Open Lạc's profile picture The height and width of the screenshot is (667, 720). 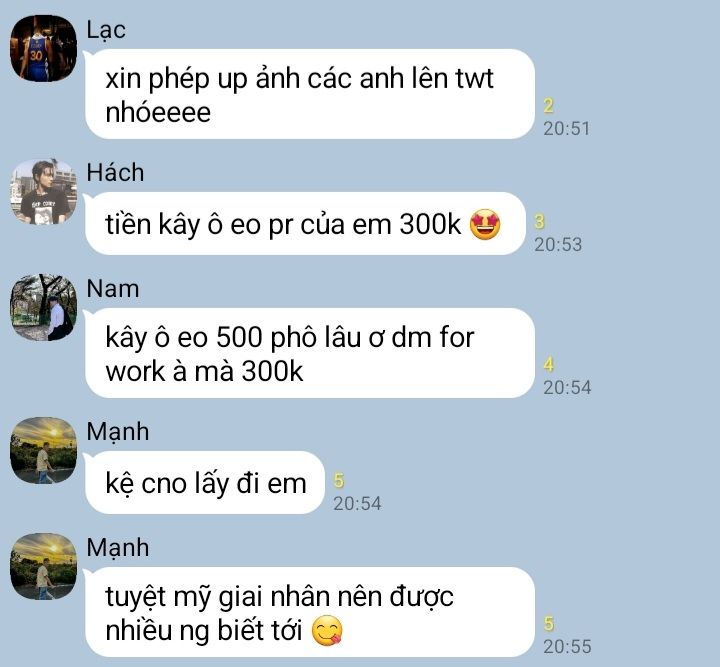(x=44, y=49)
